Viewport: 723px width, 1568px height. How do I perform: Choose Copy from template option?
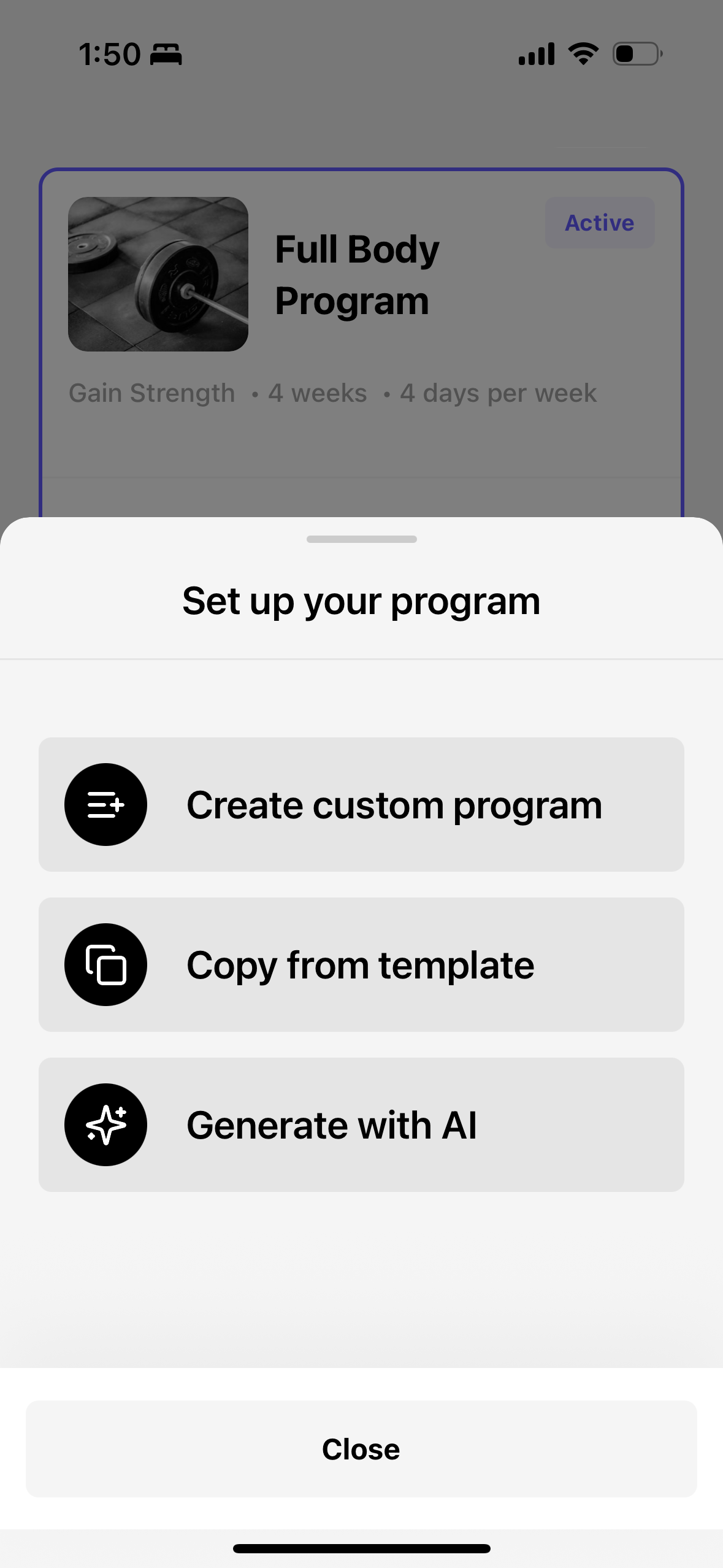pyautogui.click(x=361, y=964)
